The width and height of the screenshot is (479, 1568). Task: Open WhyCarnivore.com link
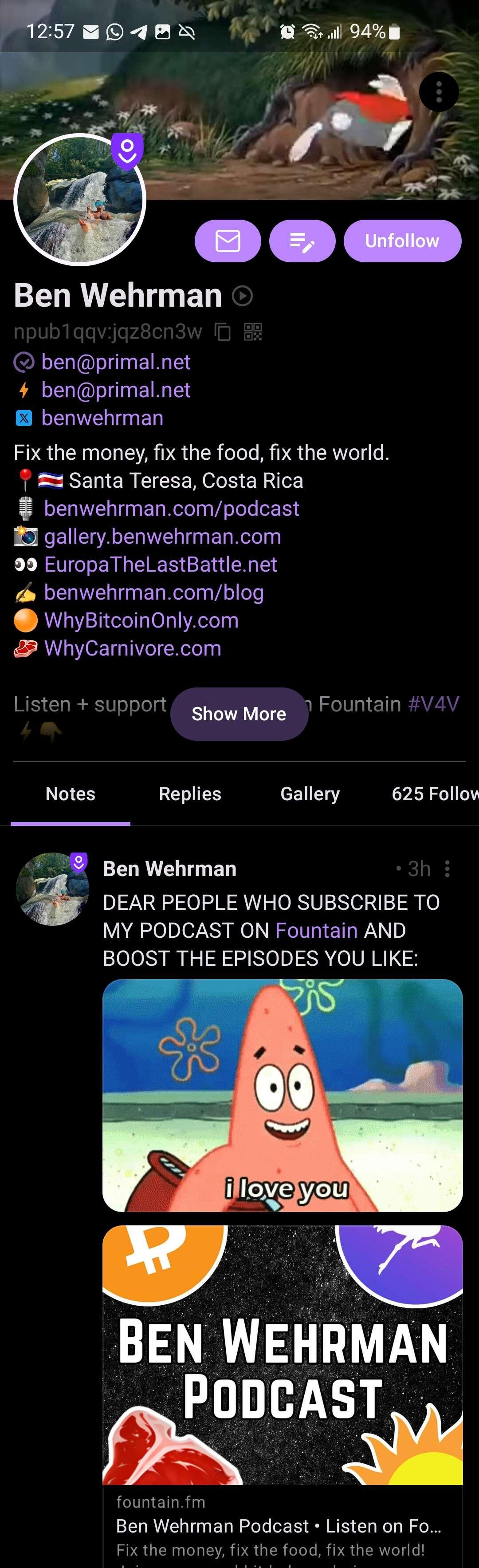[x=133, y=648]
